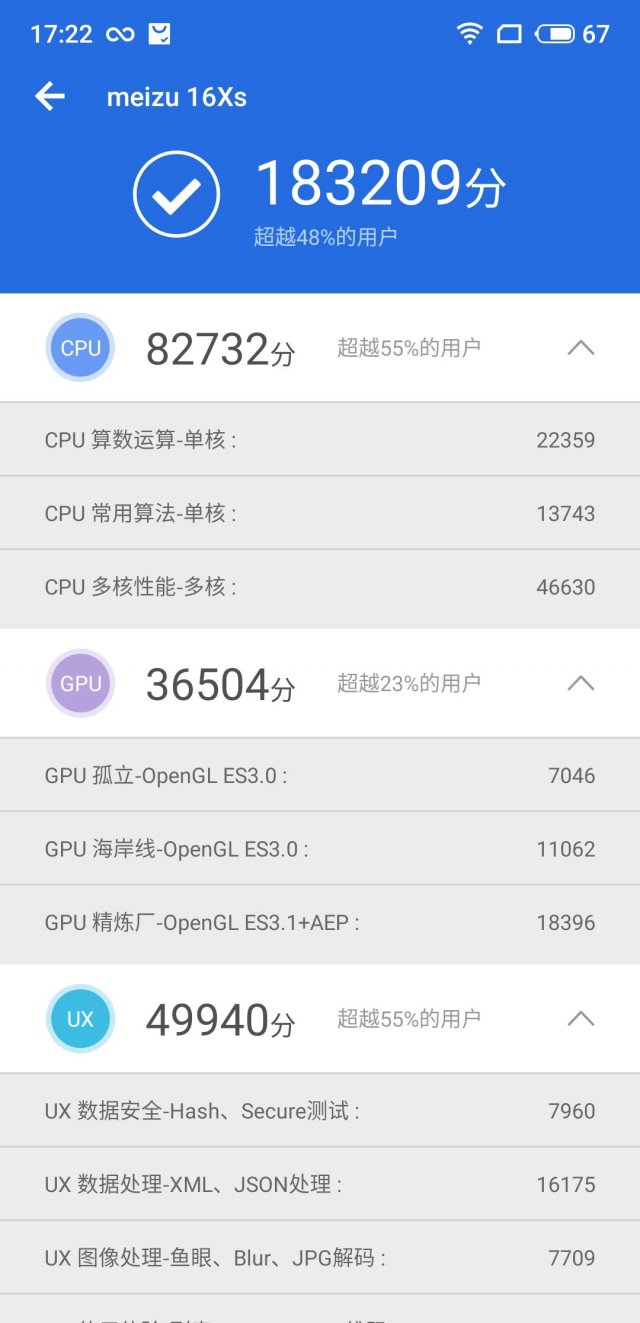Collapse the UX score section

point(580,1019)
